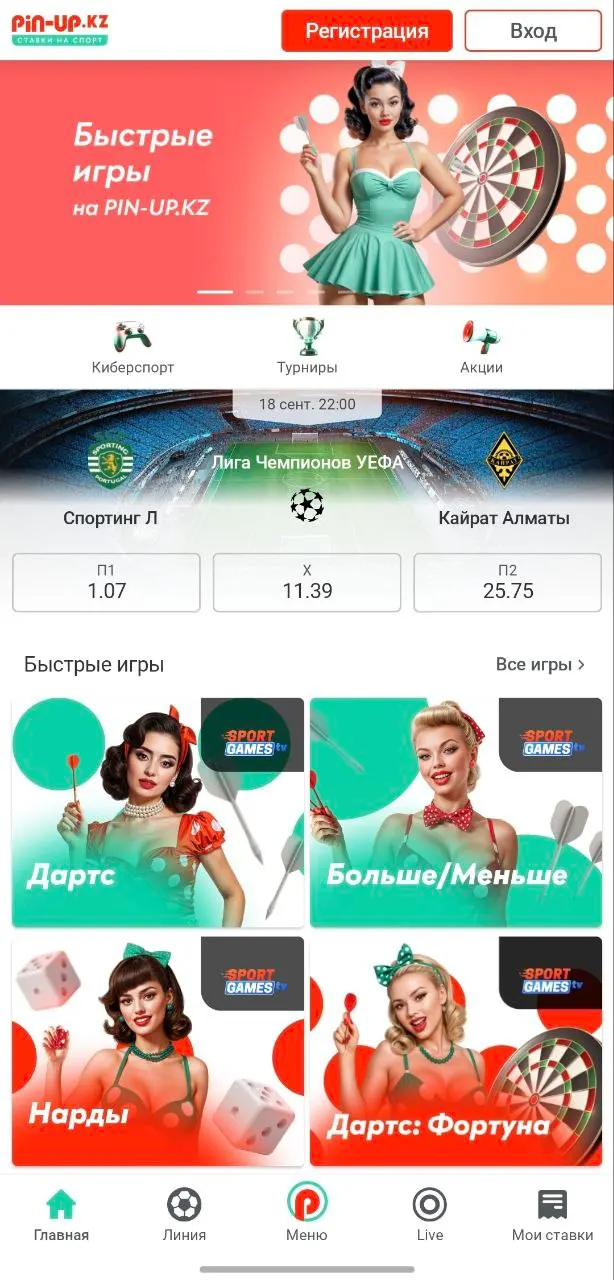This screenshot has width=614, height=1280.
Task: Open the Мои ставки tab
Action: point(552,1215)
